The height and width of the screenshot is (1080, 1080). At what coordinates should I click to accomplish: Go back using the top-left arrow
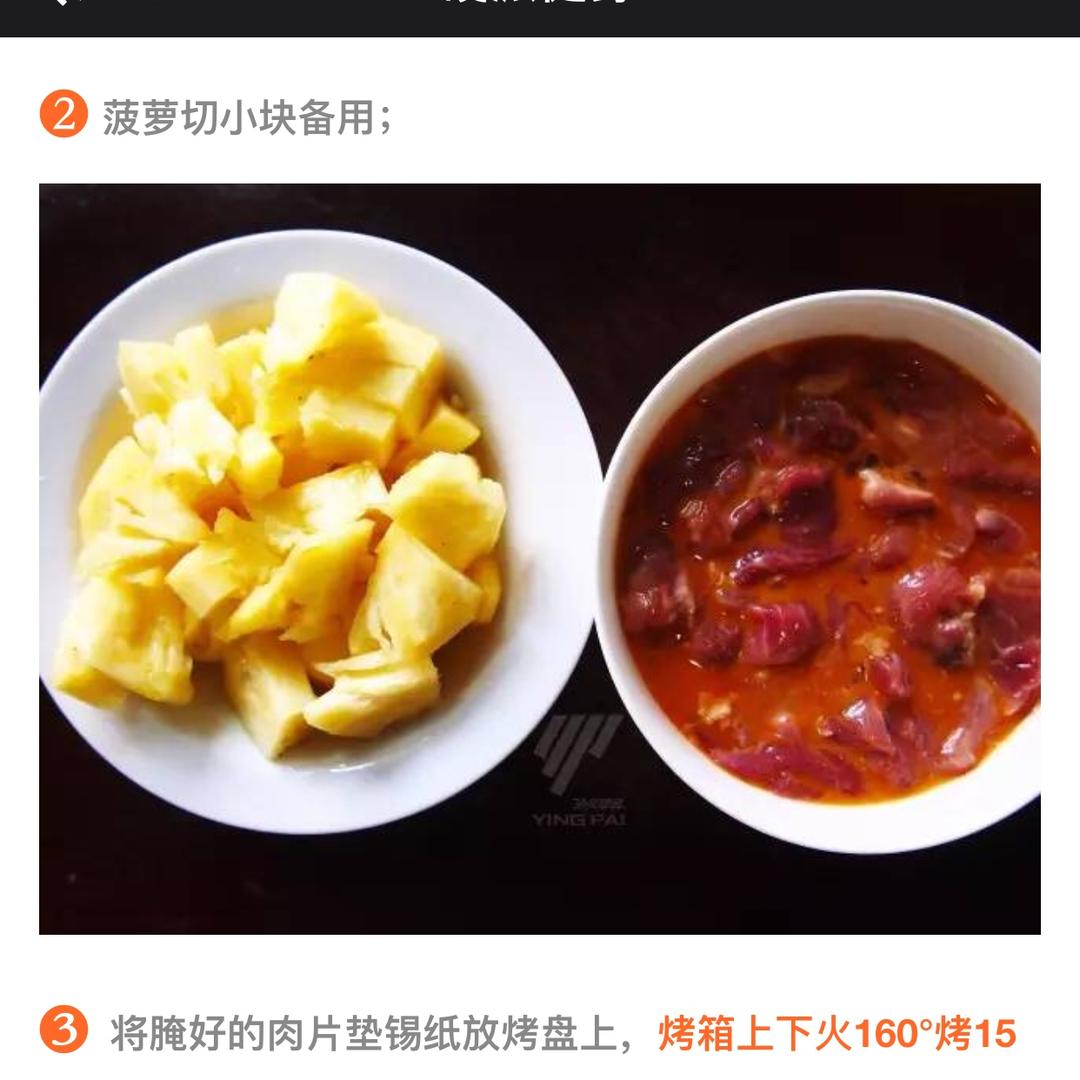click(62, 4)
